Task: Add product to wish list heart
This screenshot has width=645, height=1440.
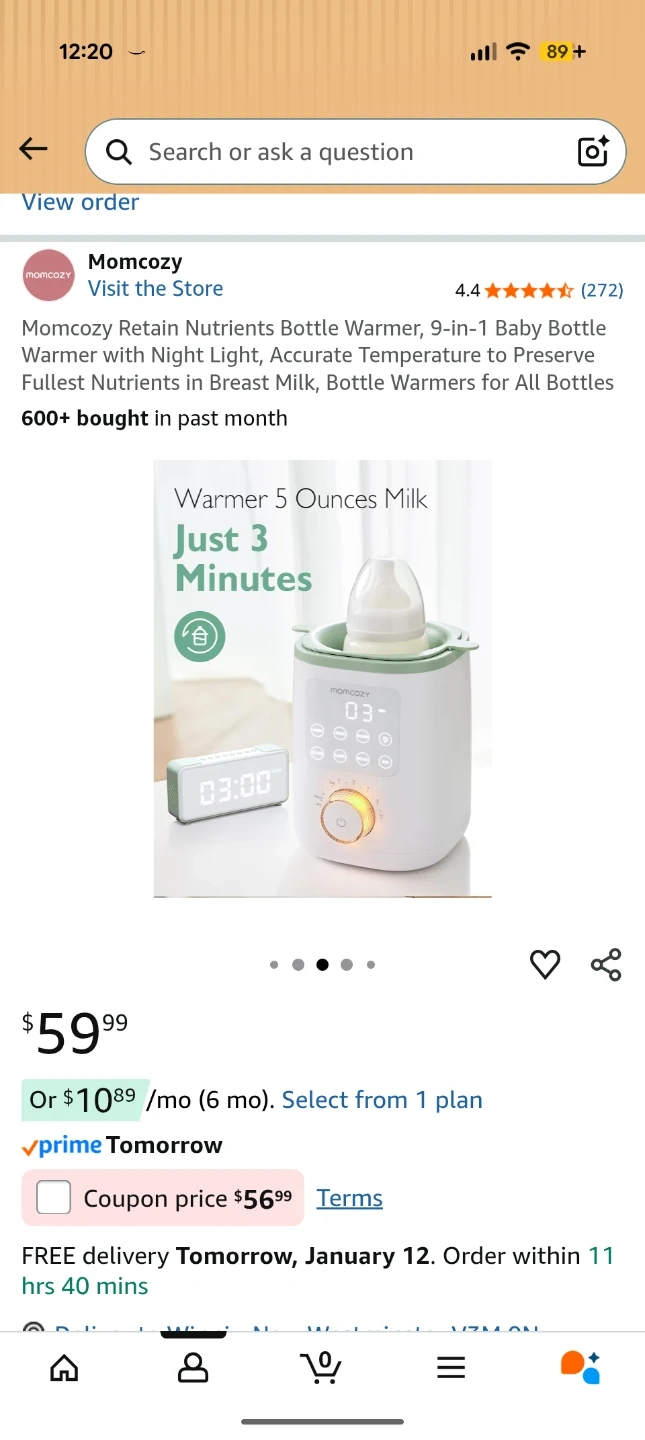Action: [545, 964]
